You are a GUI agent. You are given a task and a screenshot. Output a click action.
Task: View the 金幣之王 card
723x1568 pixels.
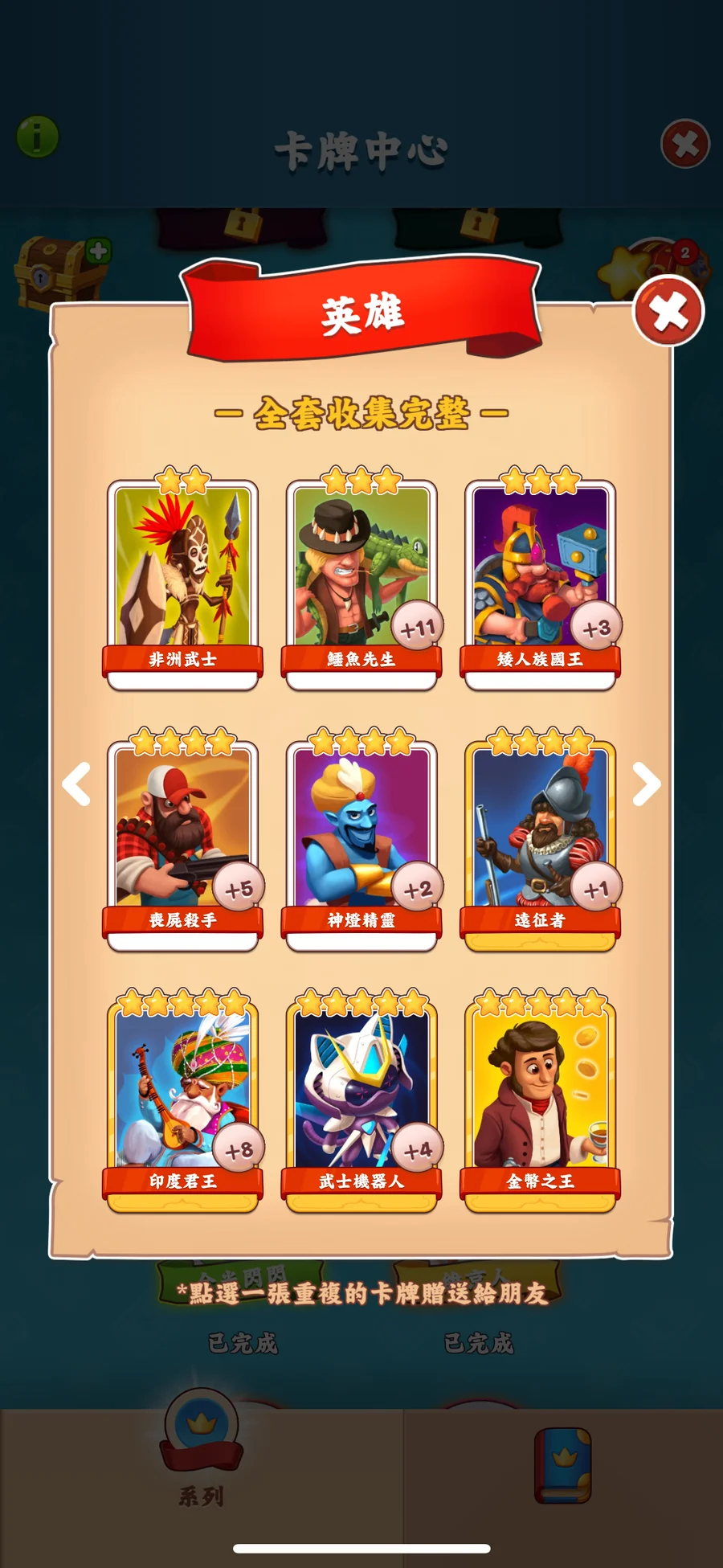tap(540, 1101)
